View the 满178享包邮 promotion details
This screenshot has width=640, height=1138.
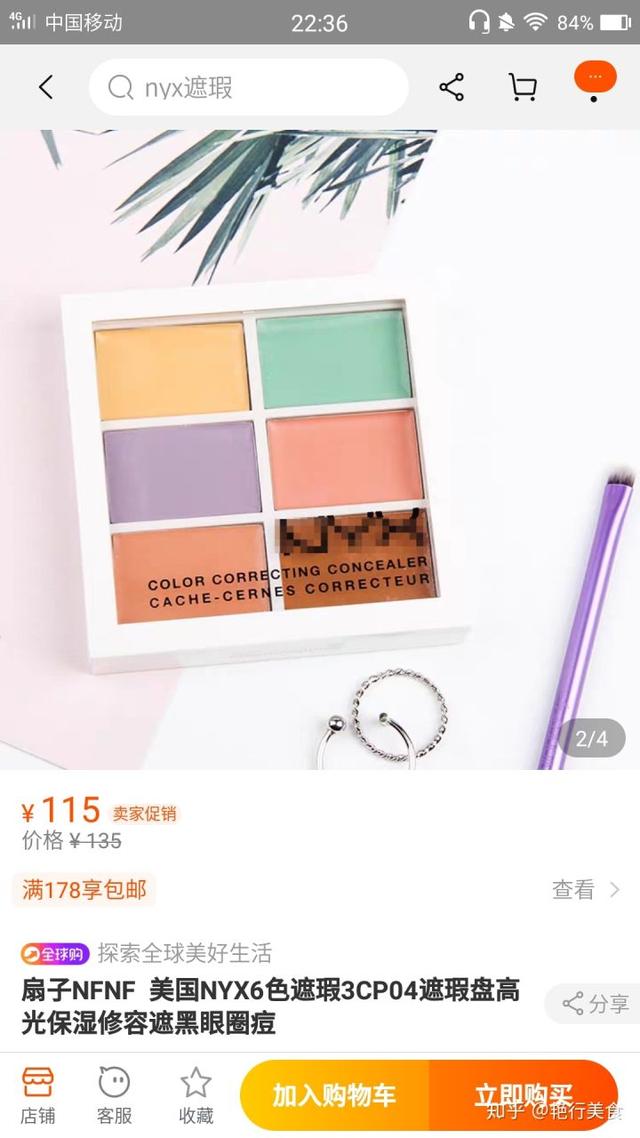(x=586, y=889)
